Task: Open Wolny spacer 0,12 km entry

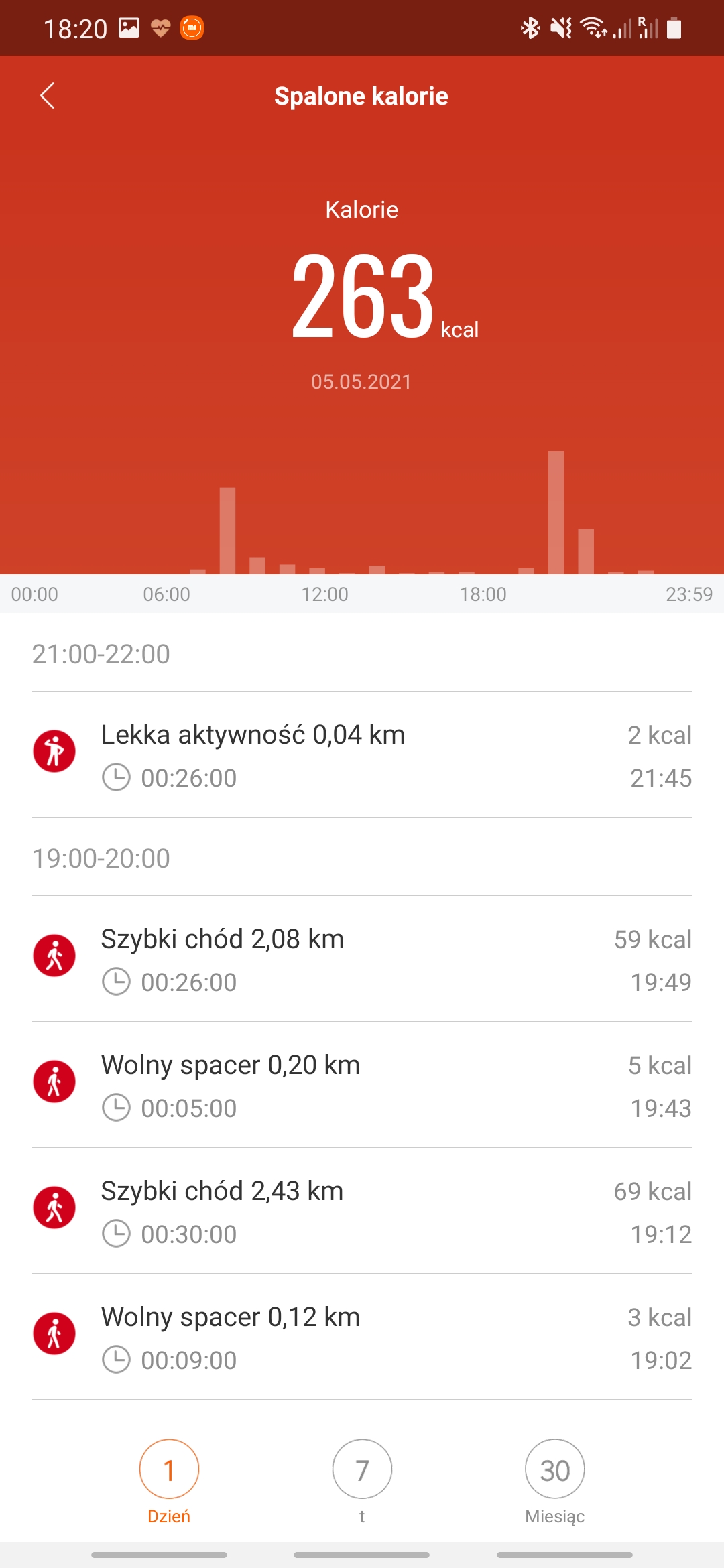Action: (362, 1337)
